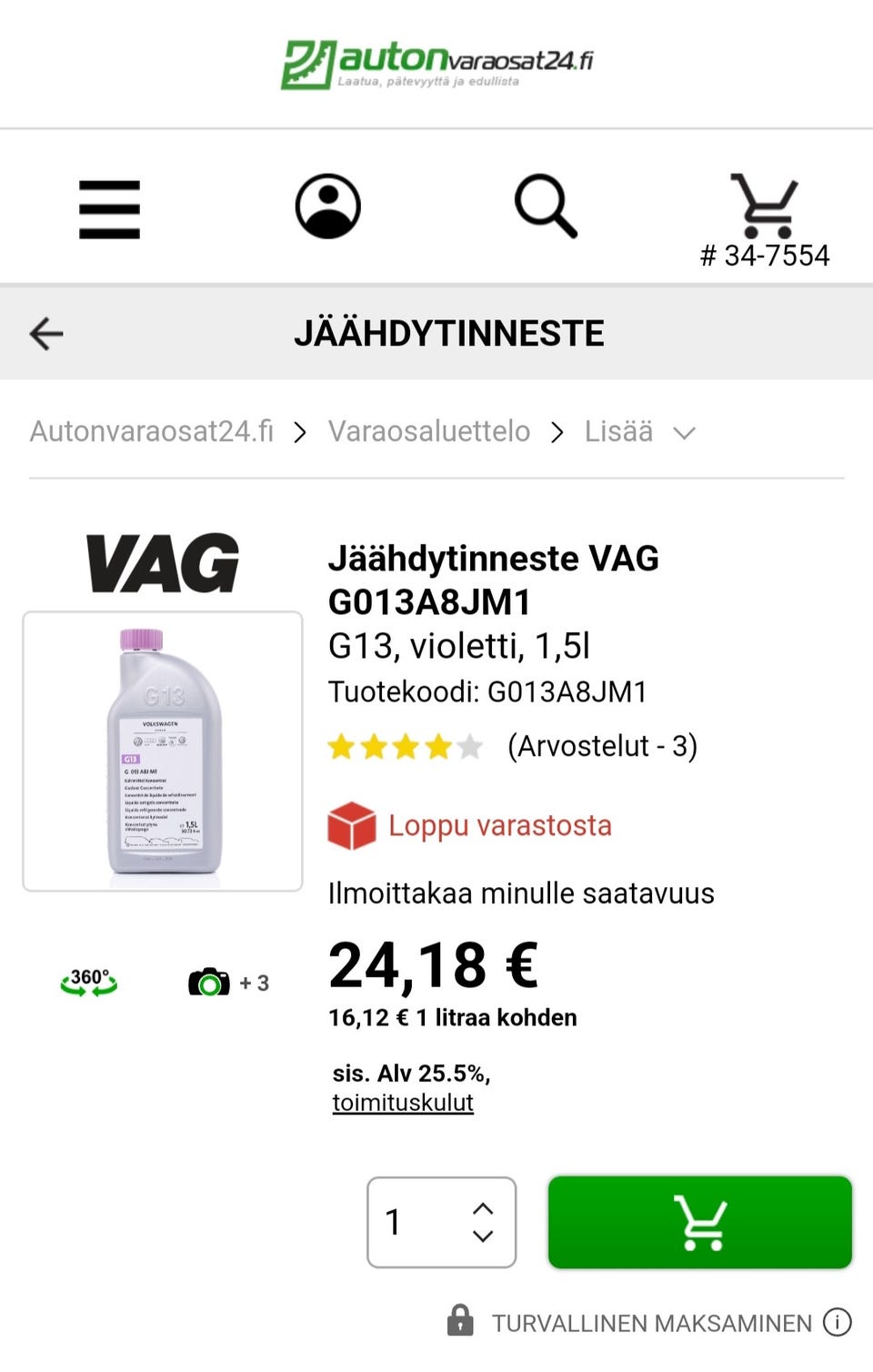Open the search icon
The width and height of the screenshot is (873, 1372).
(547, 207)
